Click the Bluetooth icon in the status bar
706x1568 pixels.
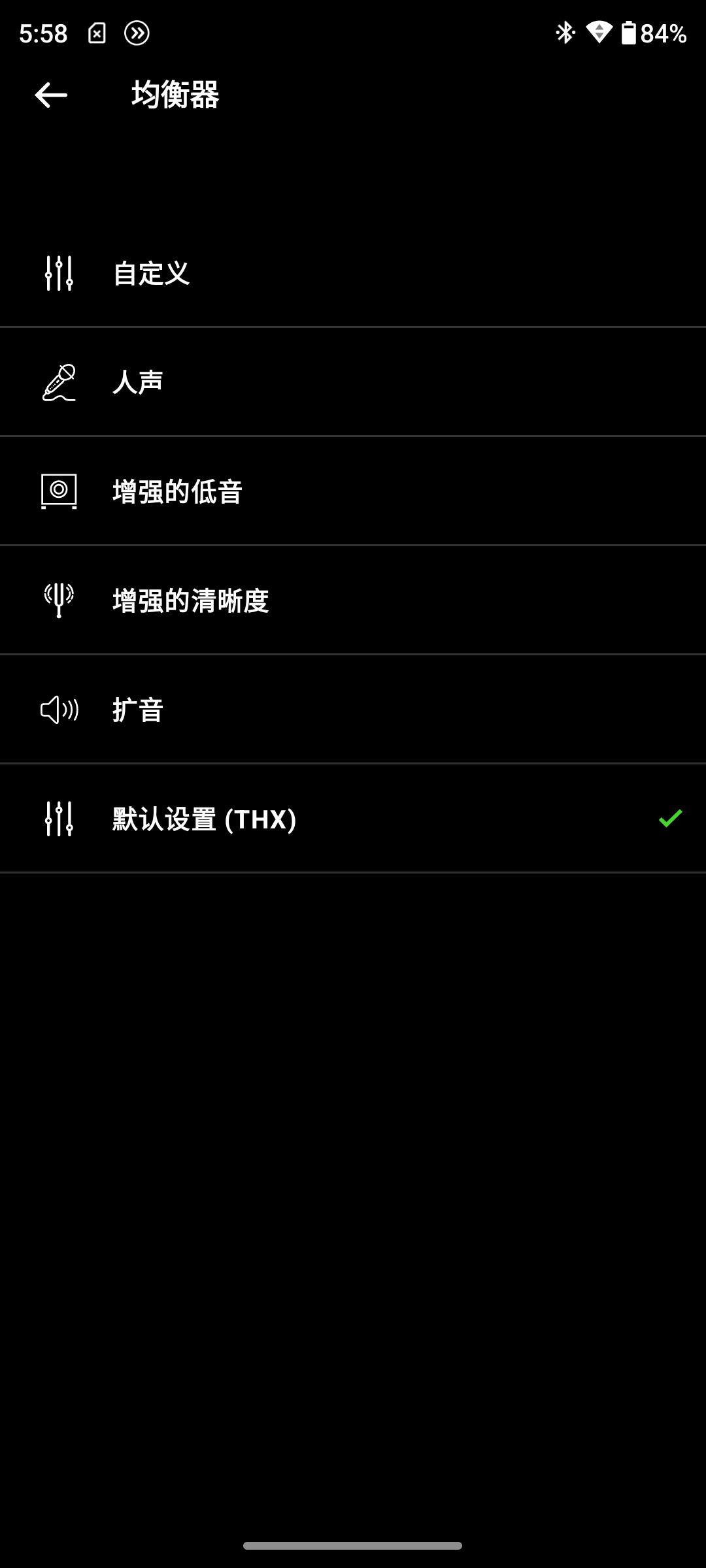[563, 31]
